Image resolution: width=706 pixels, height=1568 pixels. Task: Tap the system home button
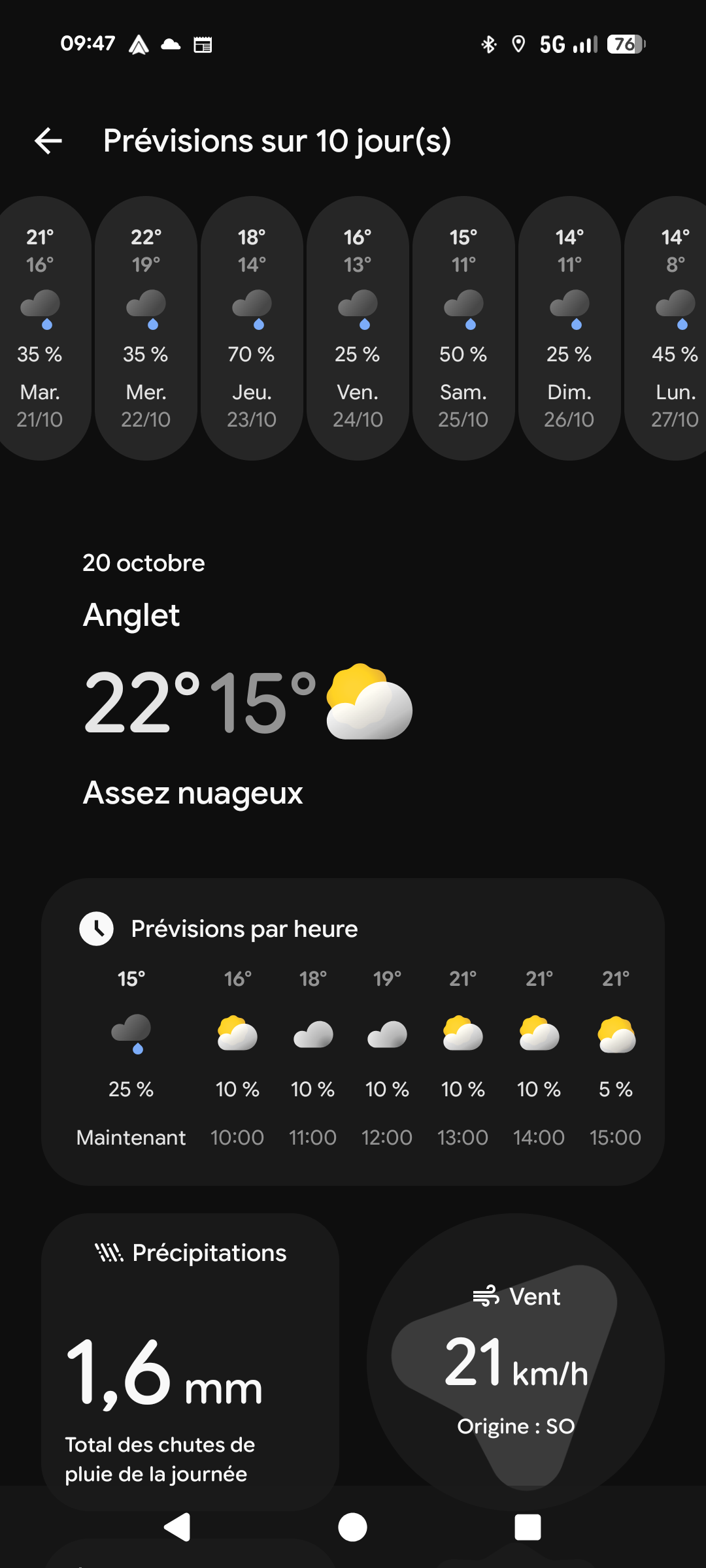pos(352,1527)
